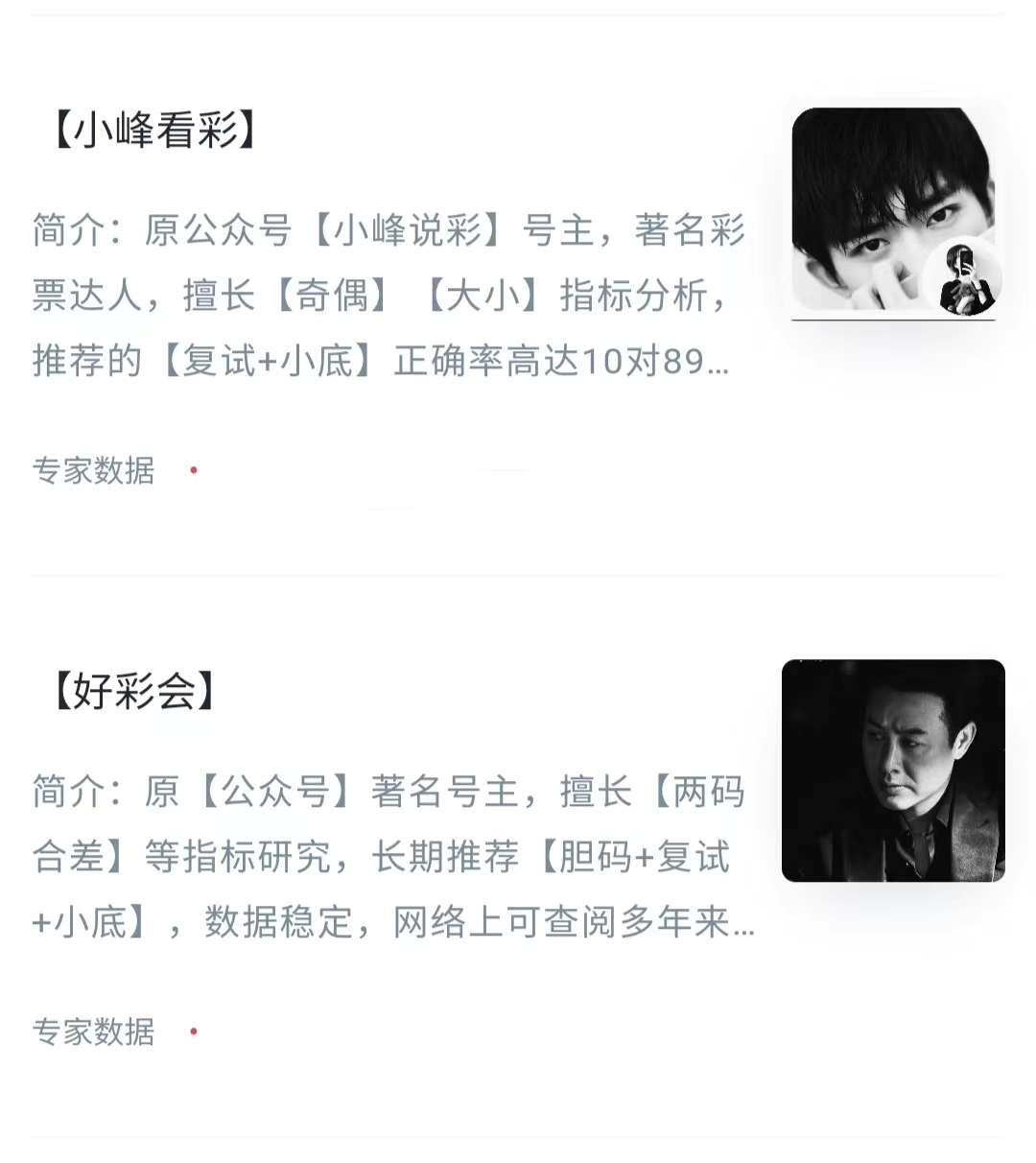Open the 【小峰看彩】 expert entry
This screenshot has height=1163, width=1036.
pyautogui.click(x=154, y=131)
